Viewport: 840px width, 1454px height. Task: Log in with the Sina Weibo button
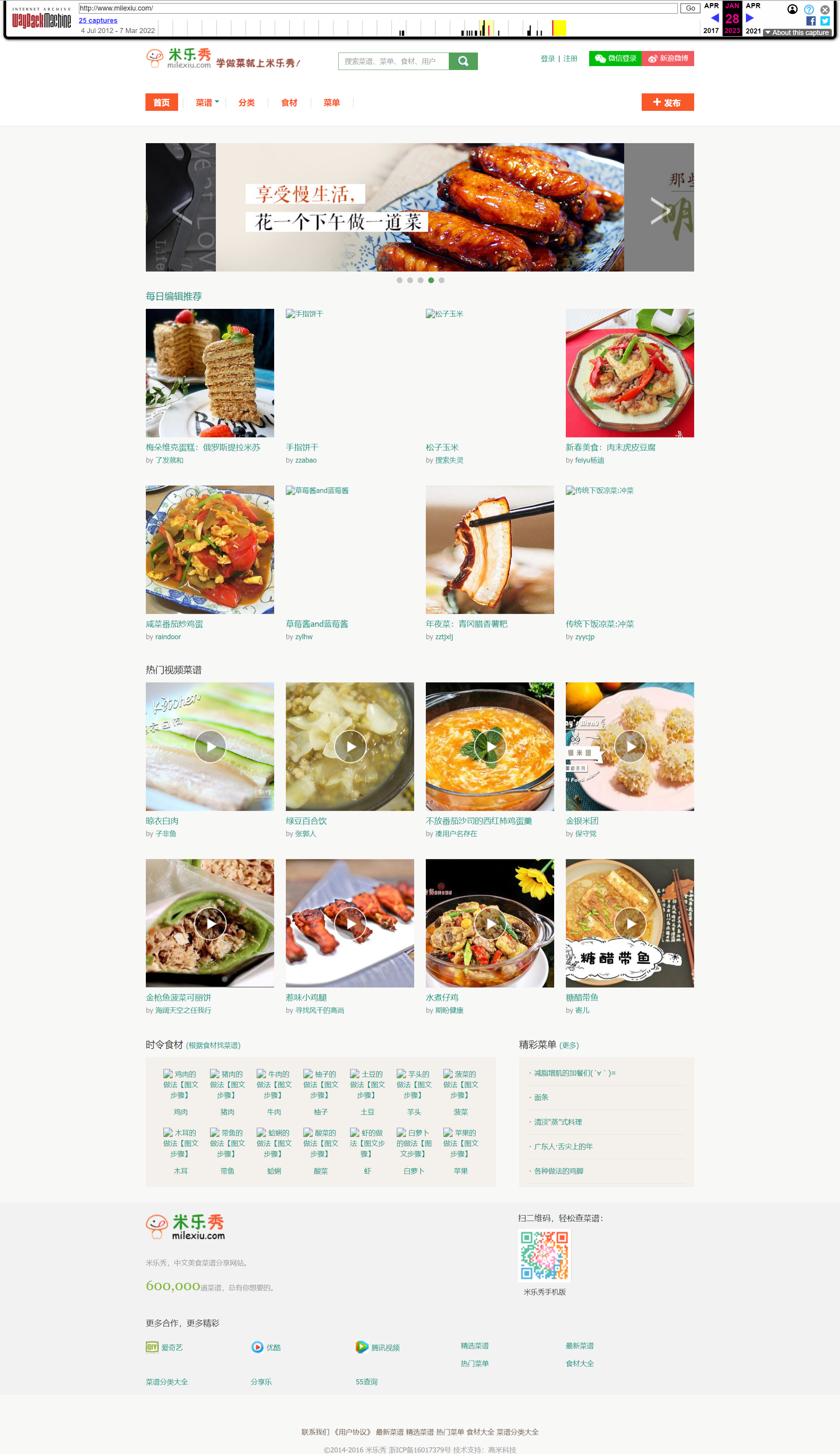[x=667, y=58]
